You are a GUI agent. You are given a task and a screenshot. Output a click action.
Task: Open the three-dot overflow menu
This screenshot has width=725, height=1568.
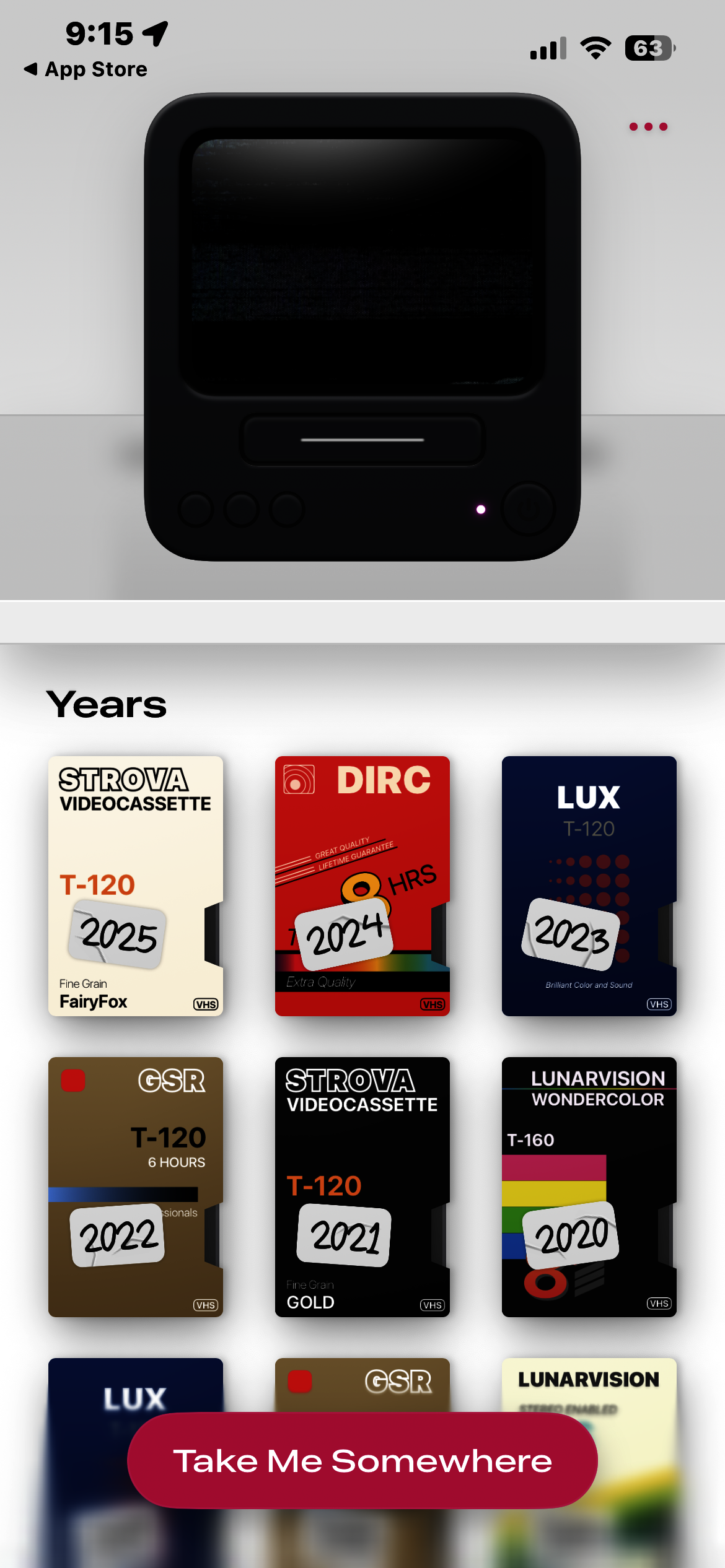(648, 127)
